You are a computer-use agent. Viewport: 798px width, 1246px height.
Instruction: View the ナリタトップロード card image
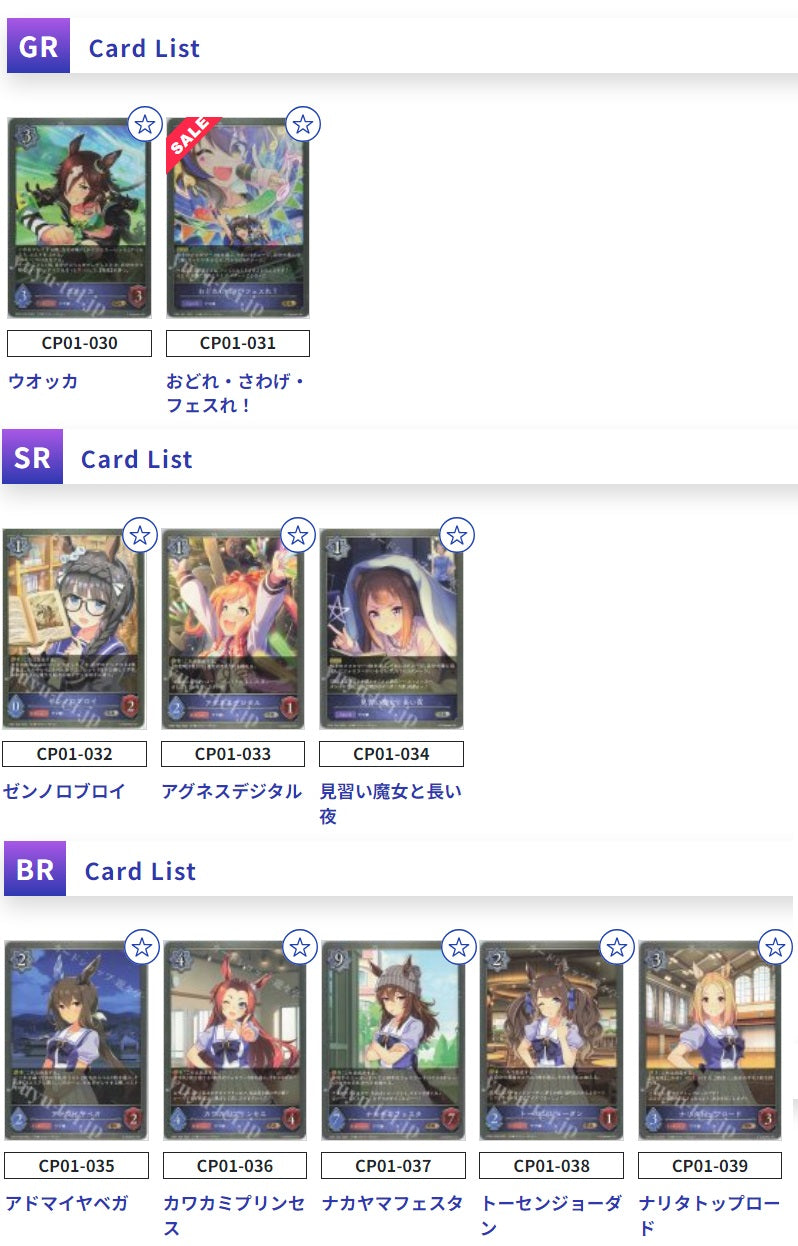(709, 1040)
